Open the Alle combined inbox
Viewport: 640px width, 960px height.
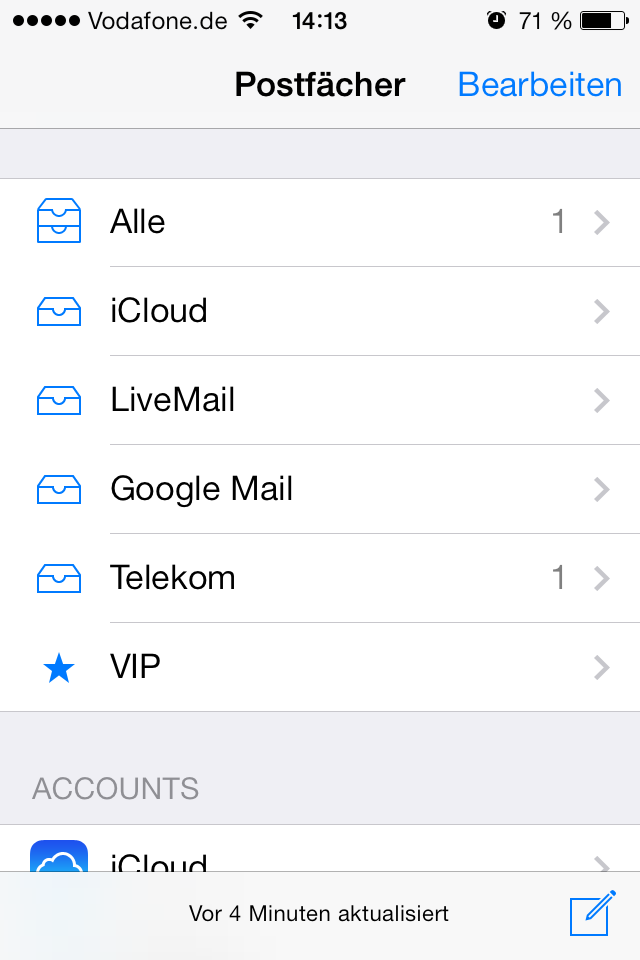coord(320,222)
